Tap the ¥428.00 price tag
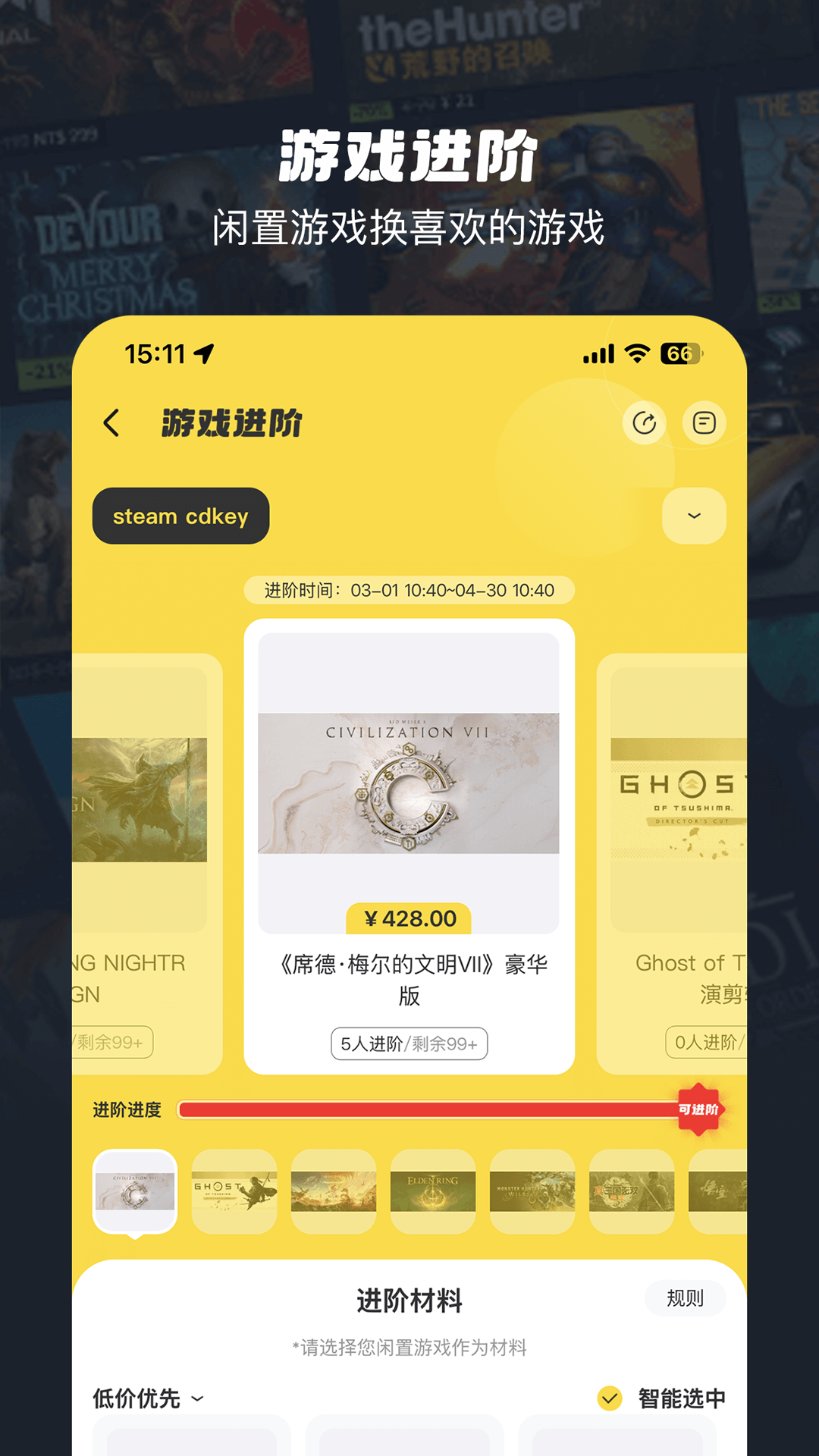The height and width of the screenshot is (1456, 819). [409, 918]
